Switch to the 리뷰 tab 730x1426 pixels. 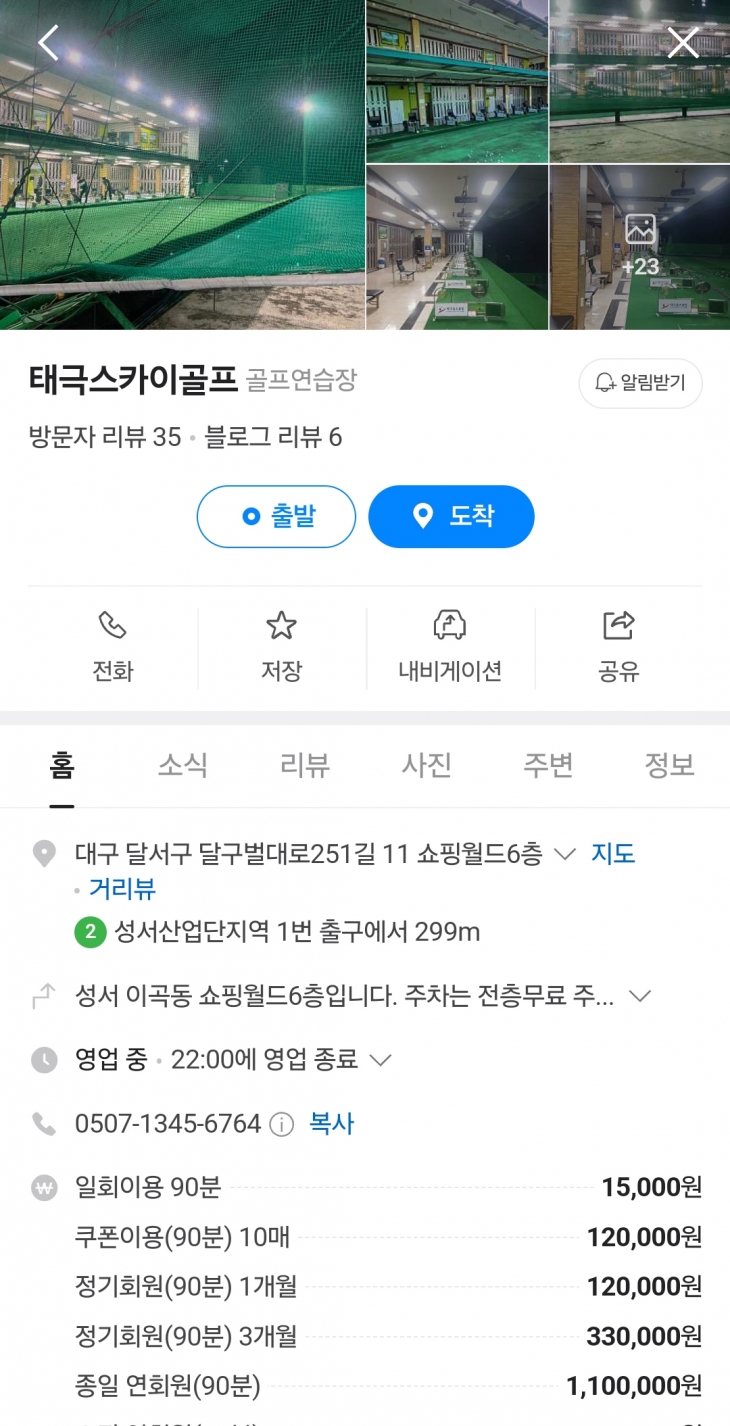coord(304,766)
